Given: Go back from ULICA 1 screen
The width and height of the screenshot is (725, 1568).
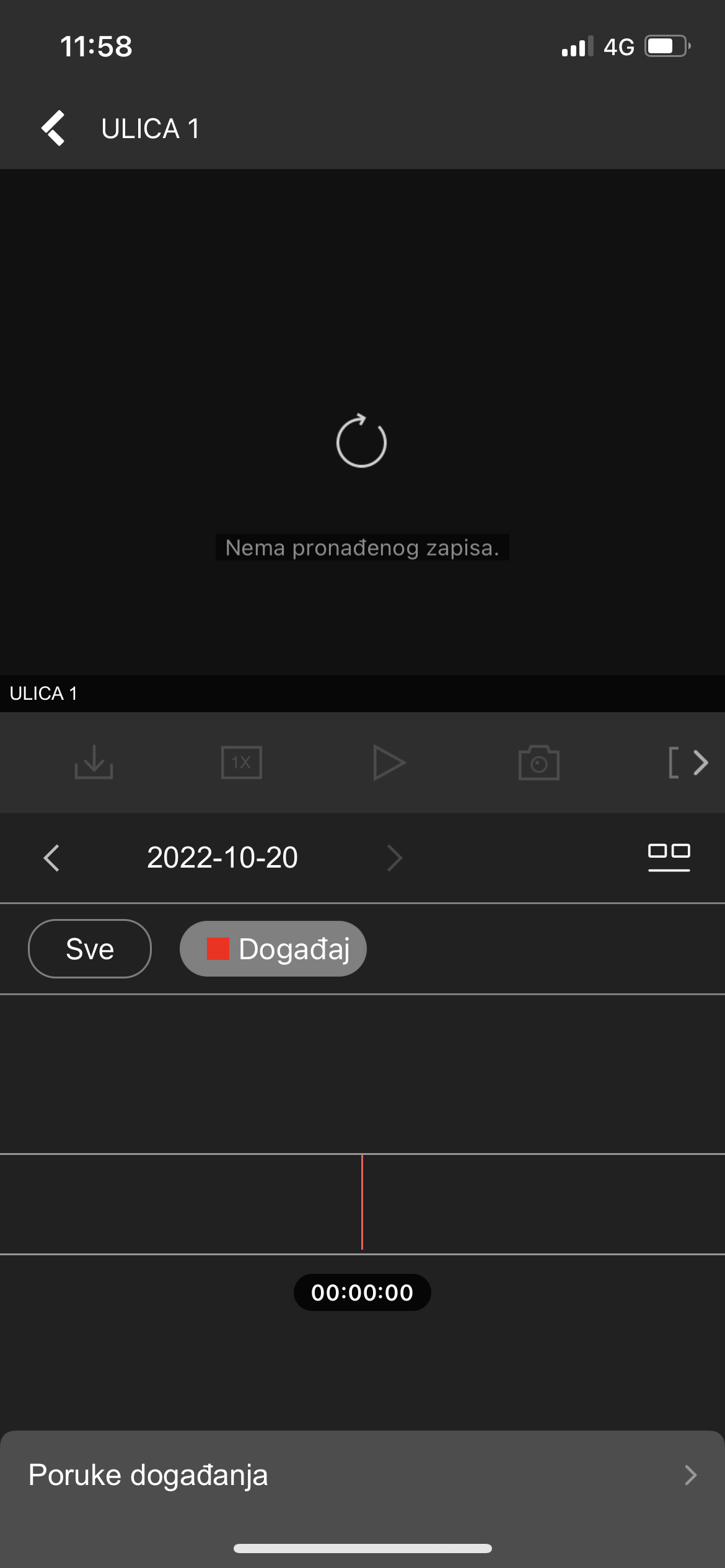Looking at the screenshot, I should click(53, 128).
